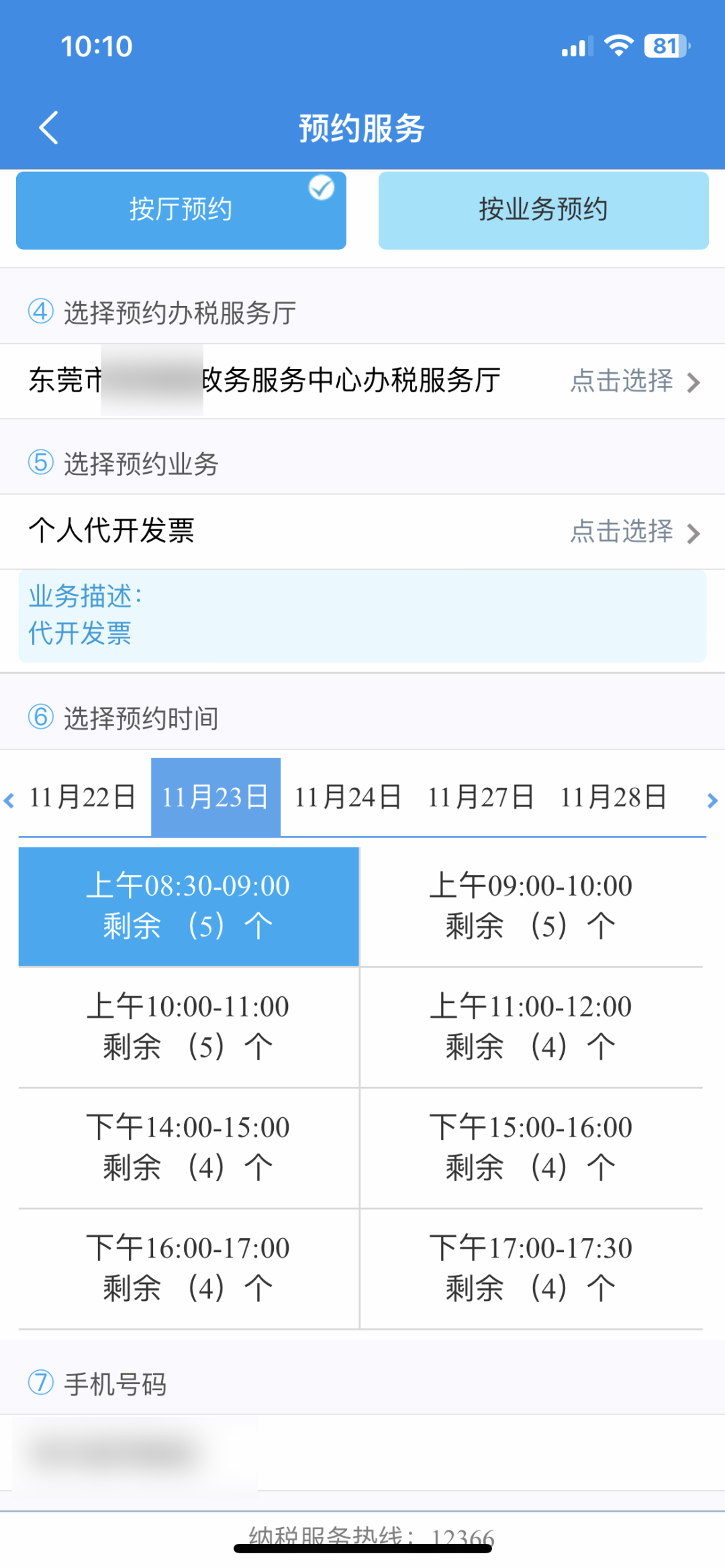Image resolution: width=725 pixels, height=1568 pixels.
Task: Choose the 下午14:00-15:00 time slot
Action: tap(189, 1148)
